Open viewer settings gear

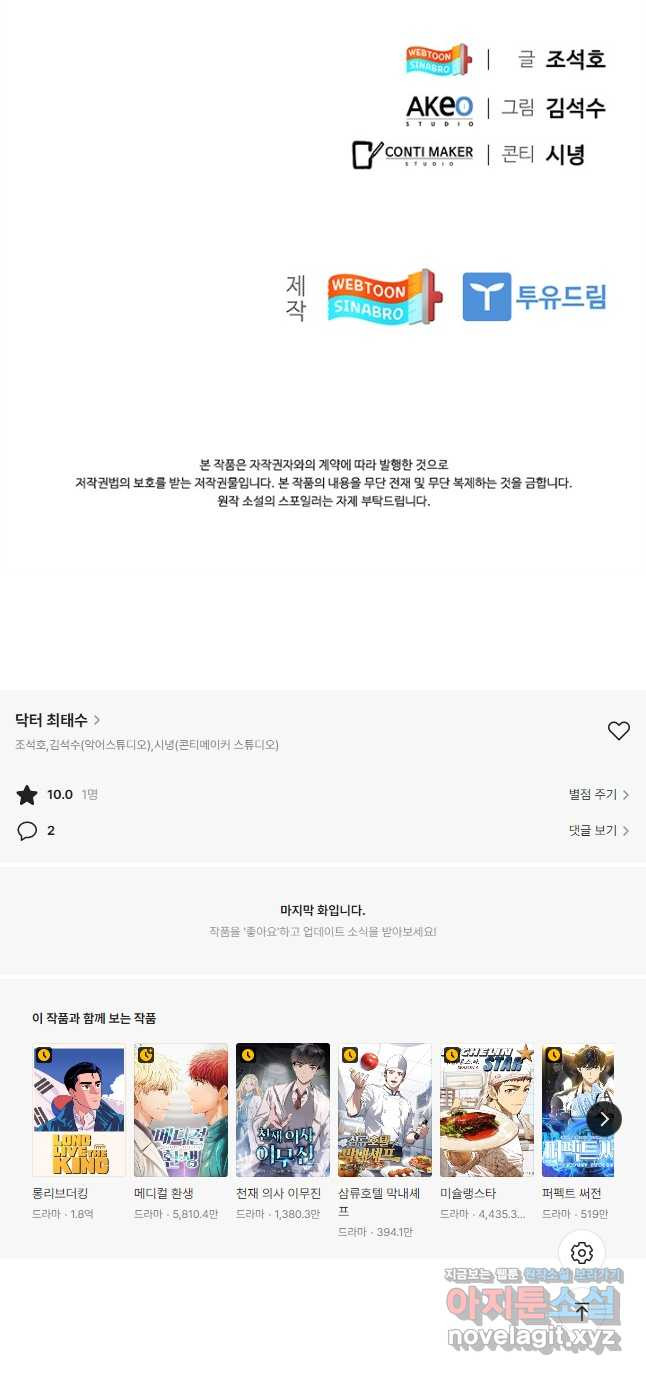click(582, 1253)
